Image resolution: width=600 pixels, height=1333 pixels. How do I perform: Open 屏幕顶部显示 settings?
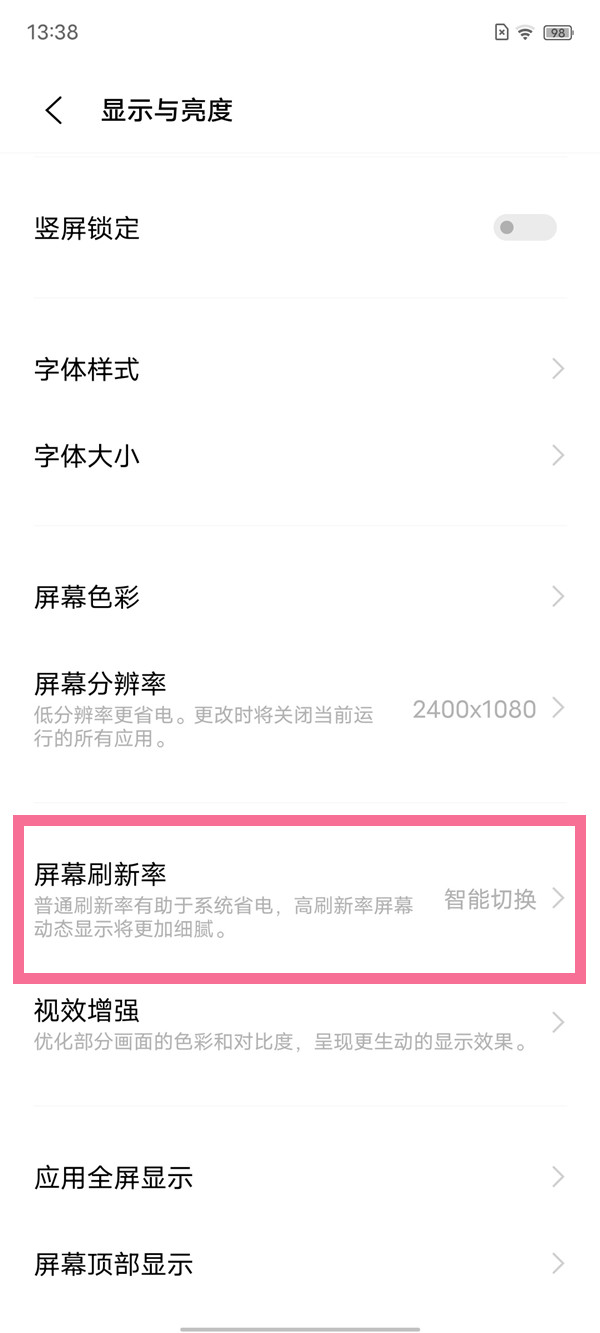[x=300, y=1265]
